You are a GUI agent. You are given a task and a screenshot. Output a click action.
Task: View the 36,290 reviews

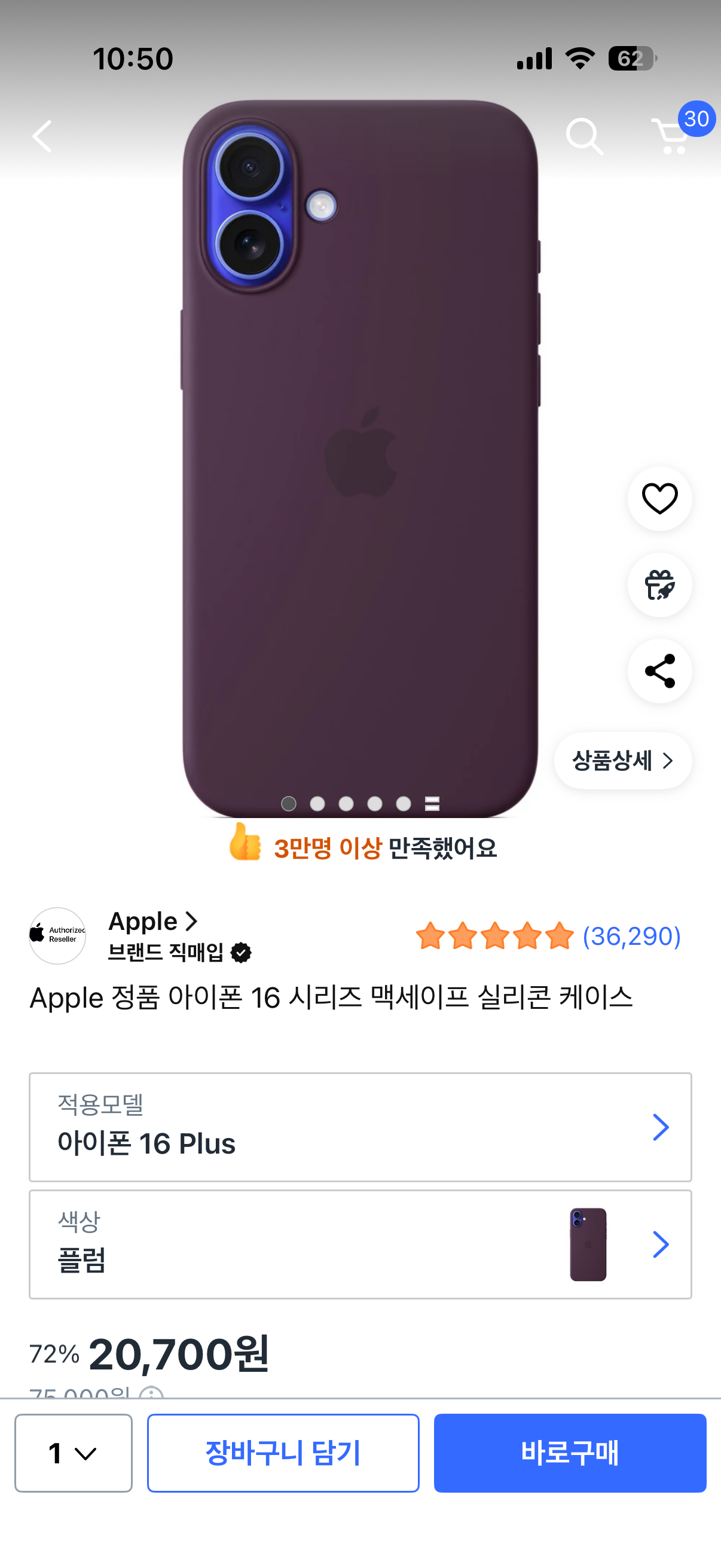(x=631, y=936)
